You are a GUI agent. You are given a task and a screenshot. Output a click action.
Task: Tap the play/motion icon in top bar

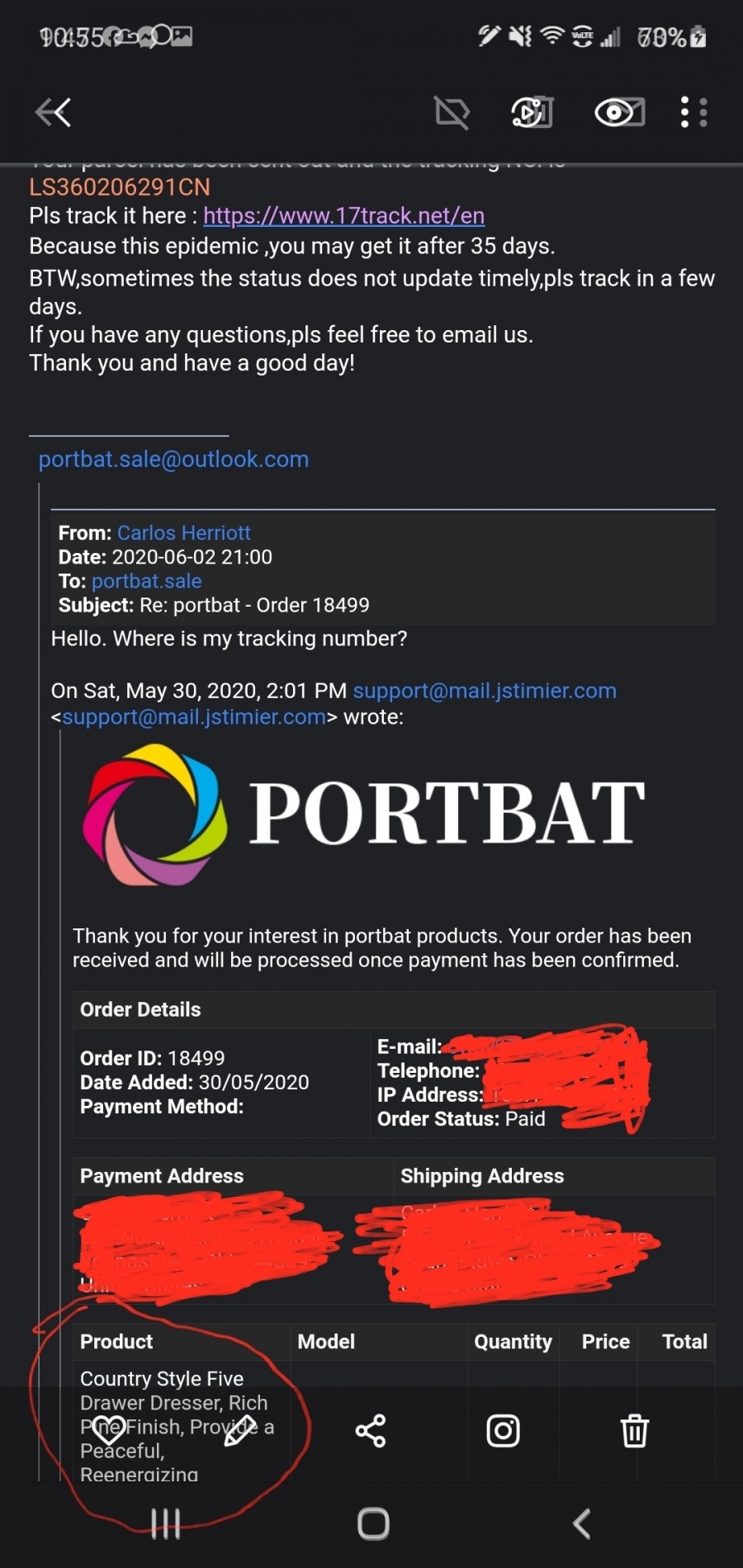point(532,112)
